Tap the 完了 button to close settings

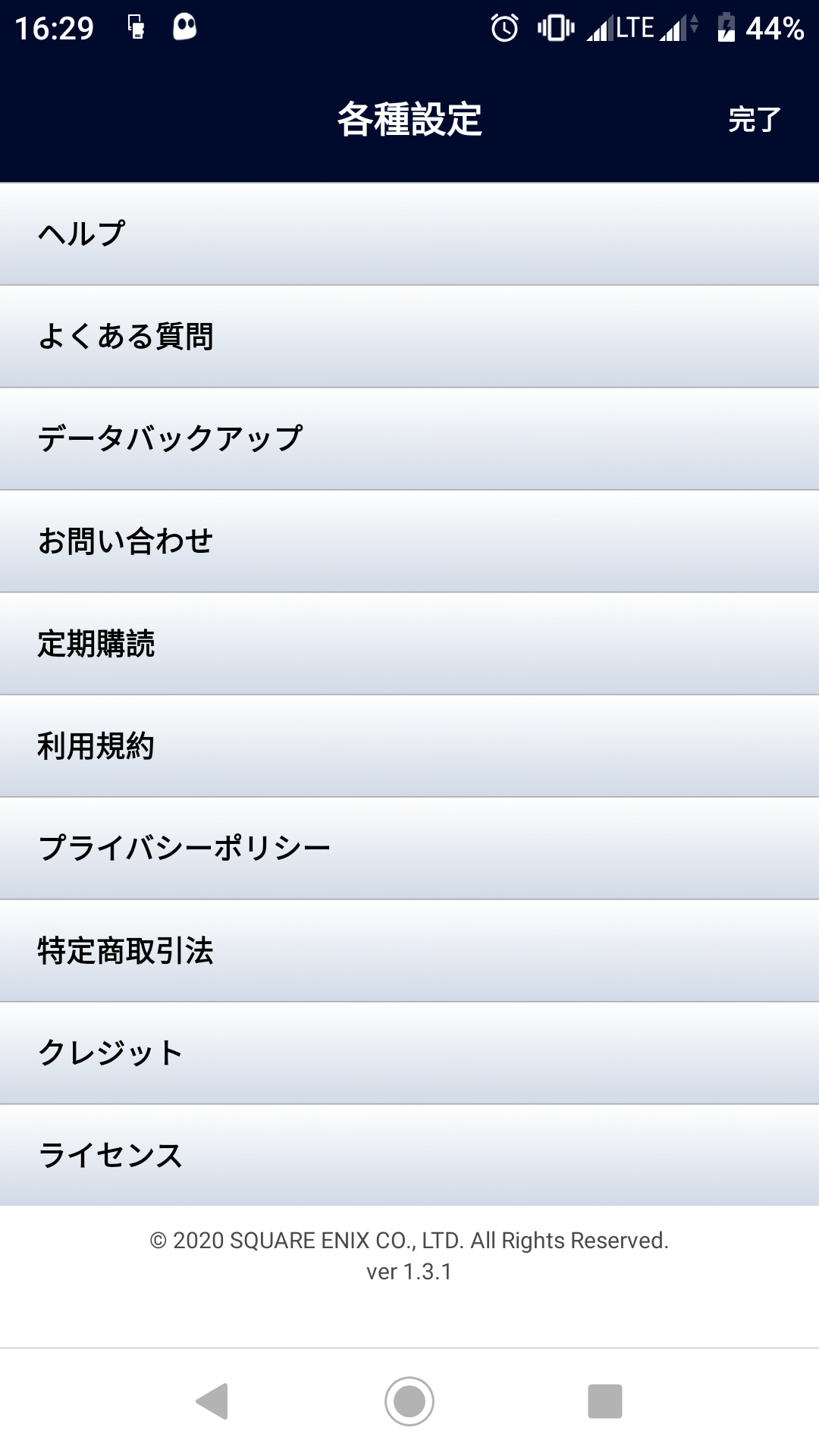pos(755,120)
